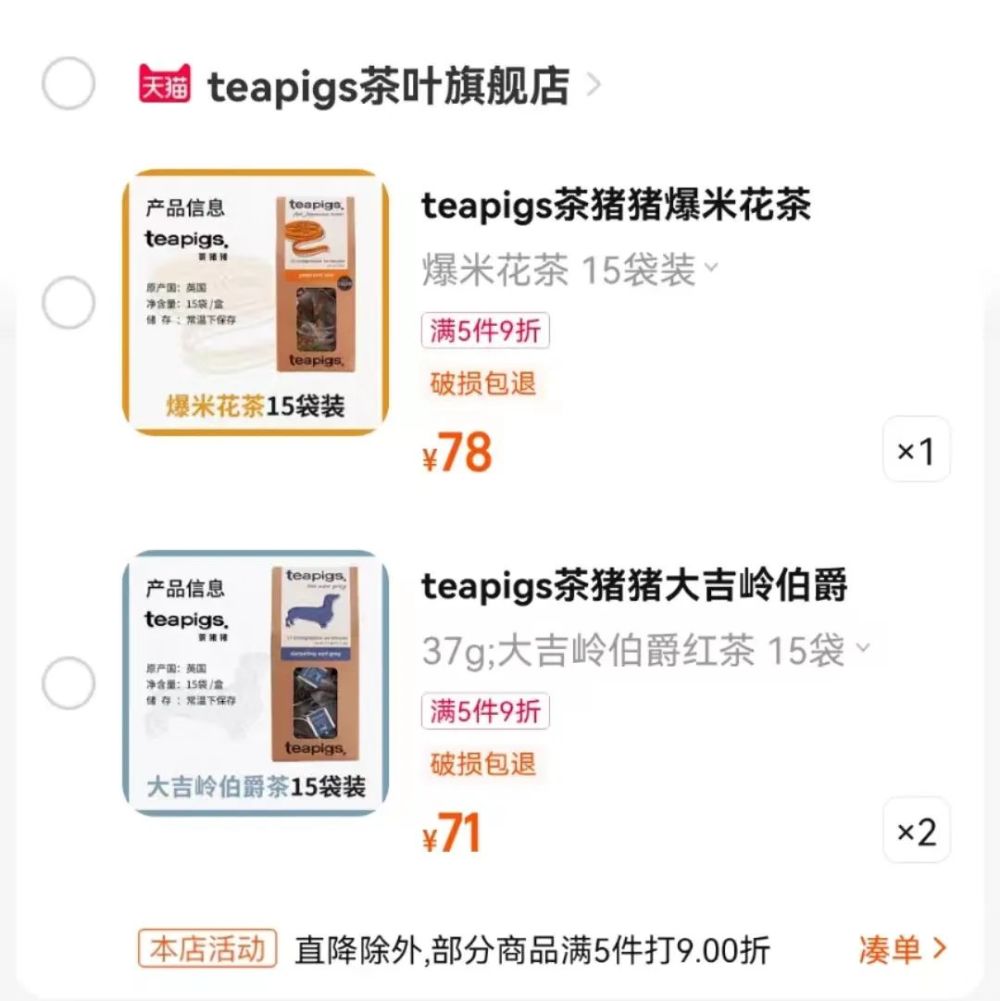The height and width of the screenshot is (1001, 1000).
Task: Change the 37g;大吉岭伯爵红茶 15袋 variant
Action: point(645,651)
